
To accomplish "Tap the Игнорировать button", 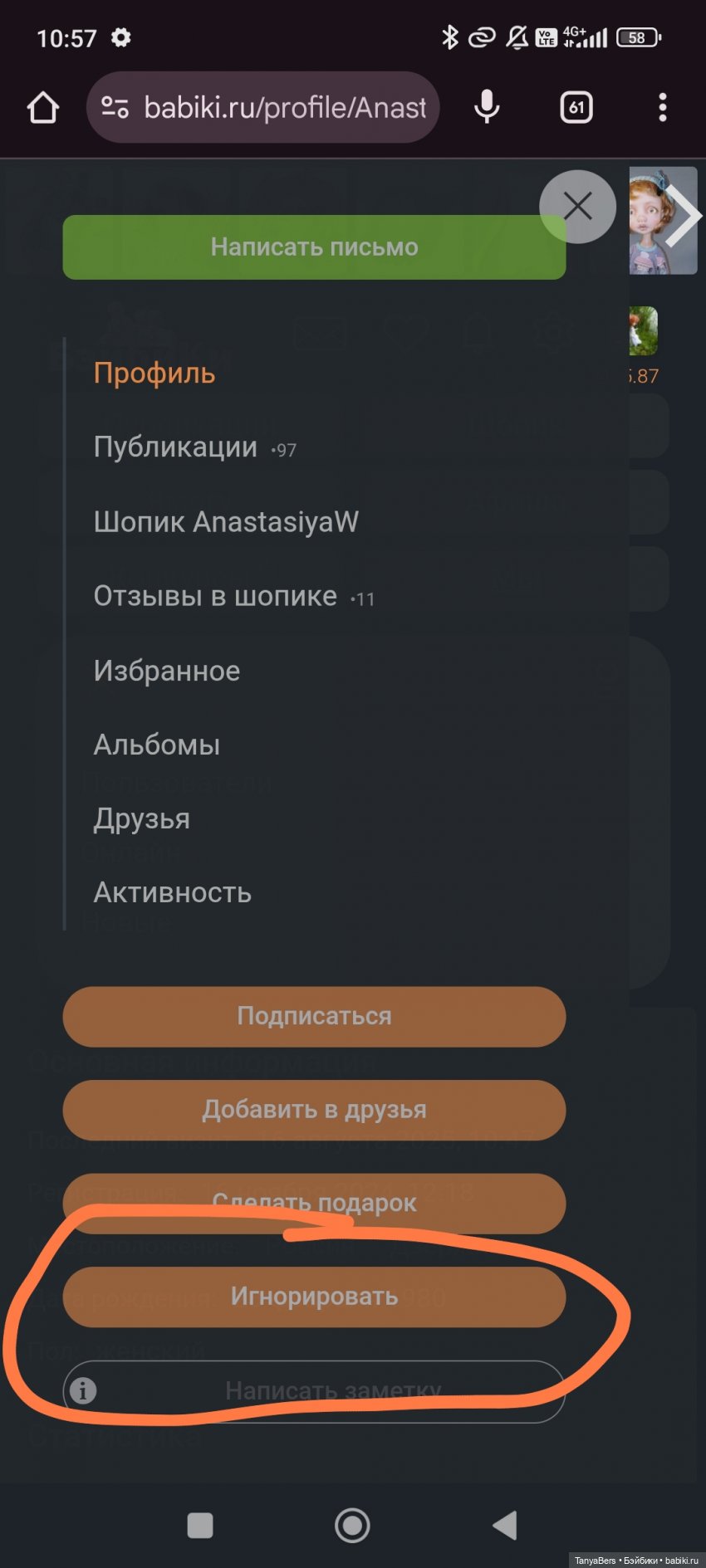I will [314, 1297].
